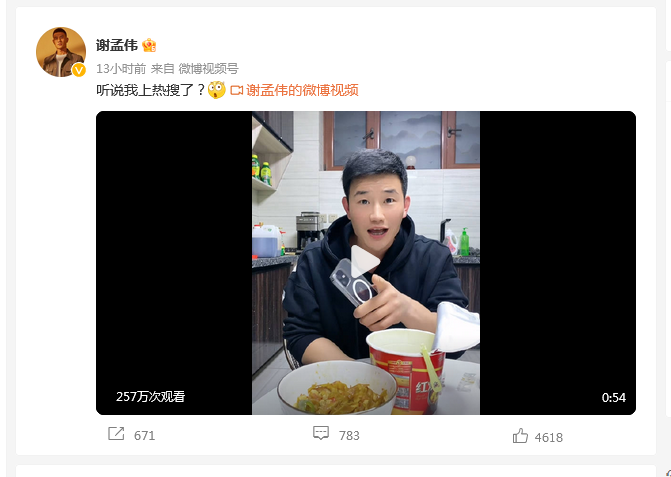
Task: Open the 微博视频号 source link
Action: (x=208, y=69)
